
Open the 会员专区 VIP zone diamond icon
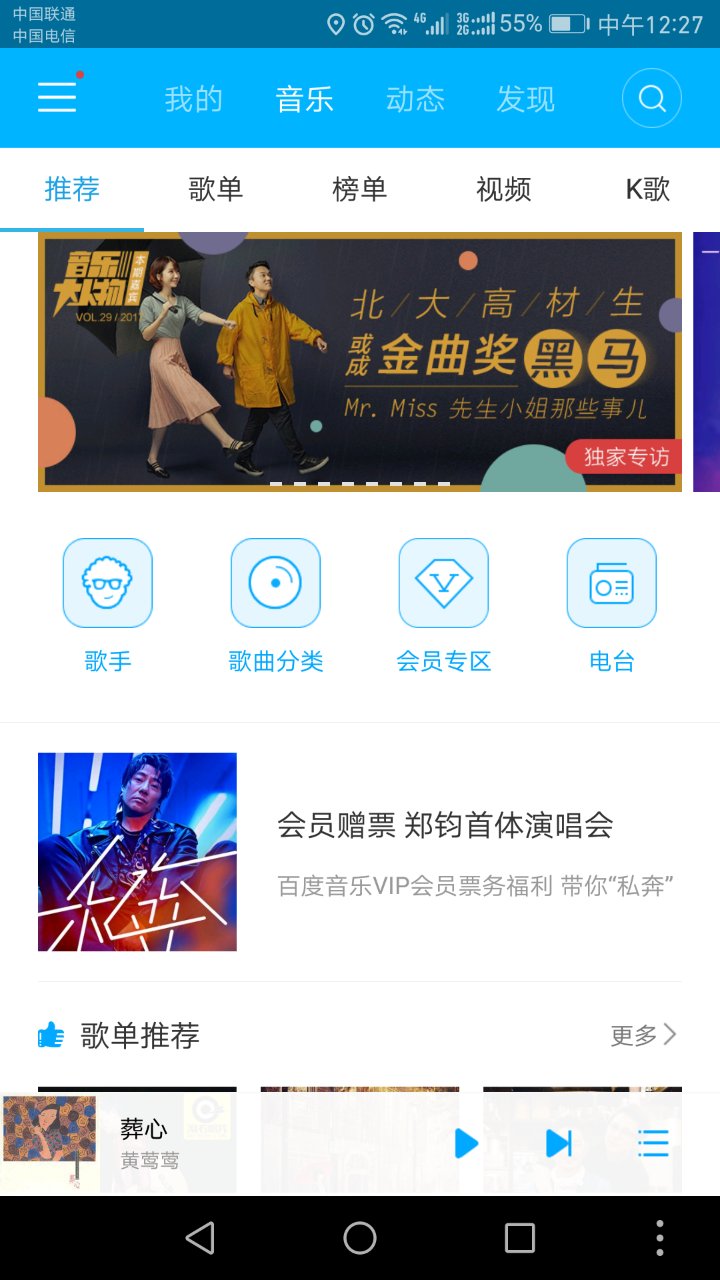tap(443, 583)
